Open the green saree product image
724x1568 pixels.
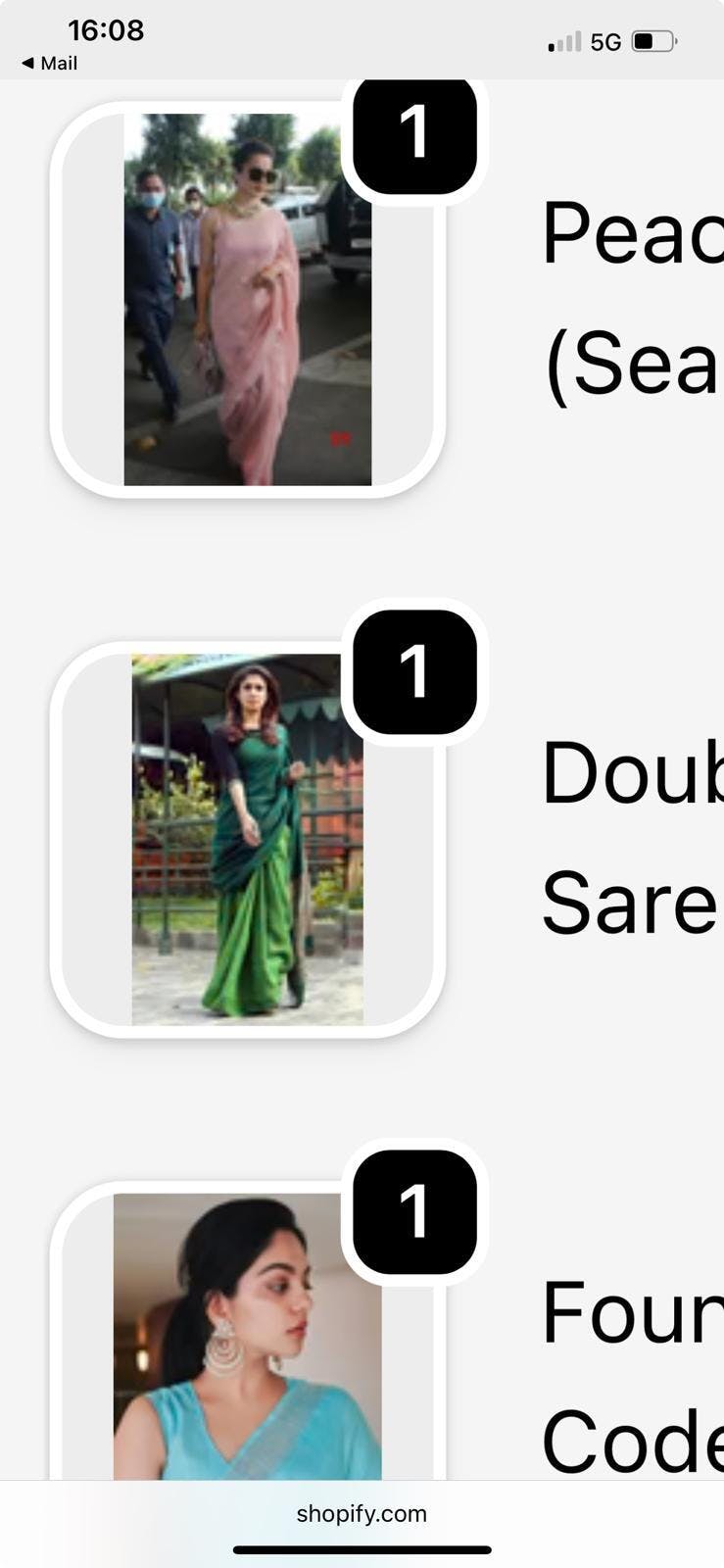[247, 840]
